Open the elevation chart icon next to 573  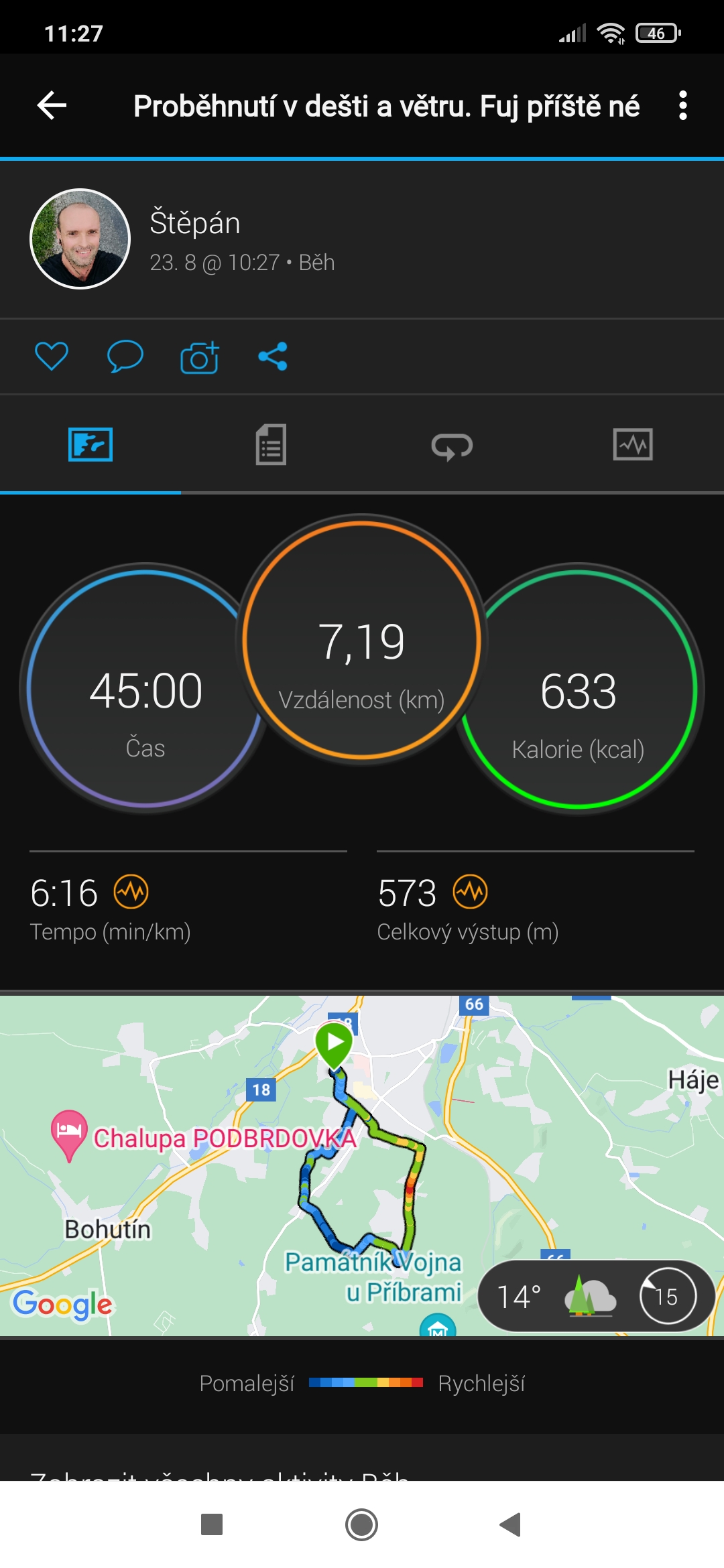(x=470, y=892)
